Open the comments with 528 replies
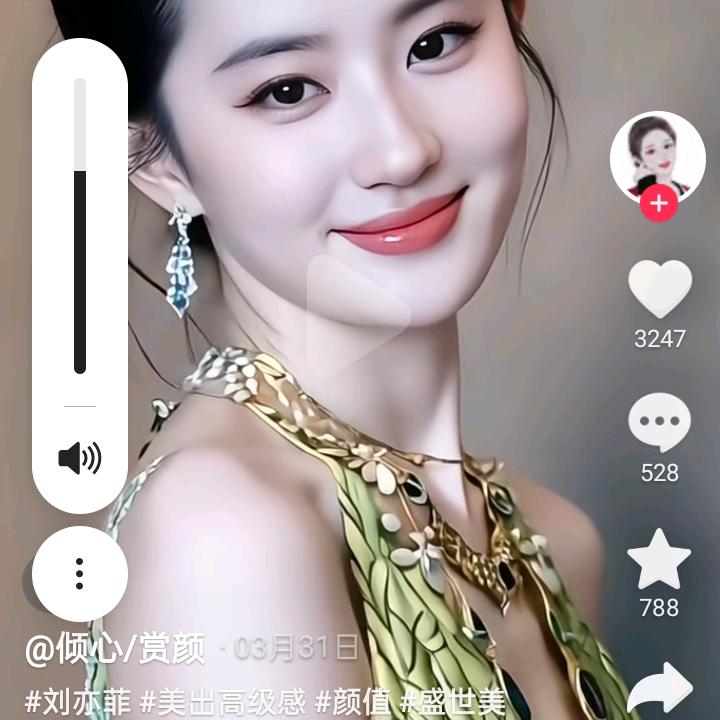This screenshot has height=720, width=720. pos(659,424)
